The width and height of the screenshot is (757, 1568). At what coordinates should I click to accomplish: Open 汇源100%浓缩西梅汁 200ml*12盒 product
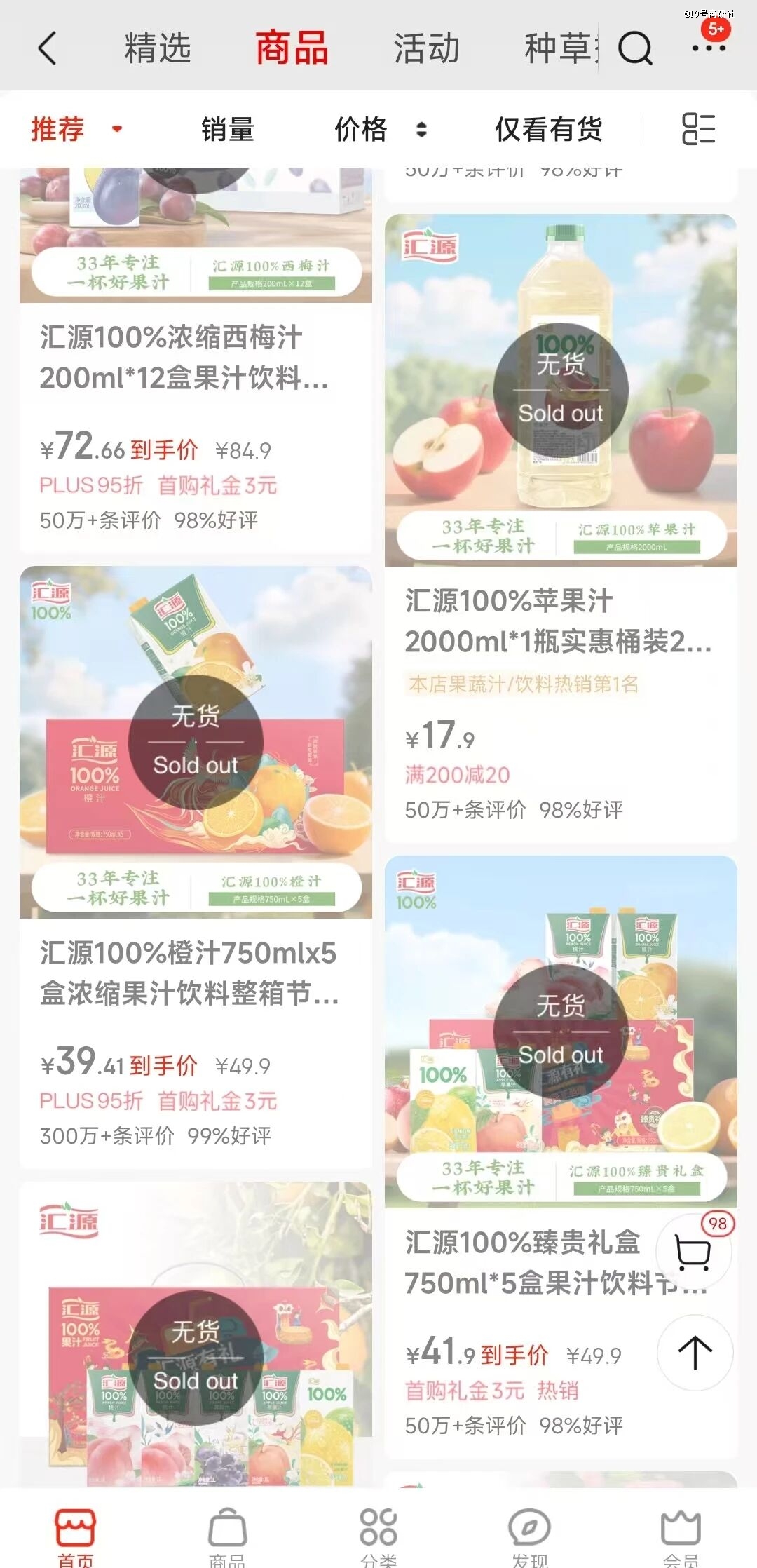184,358
